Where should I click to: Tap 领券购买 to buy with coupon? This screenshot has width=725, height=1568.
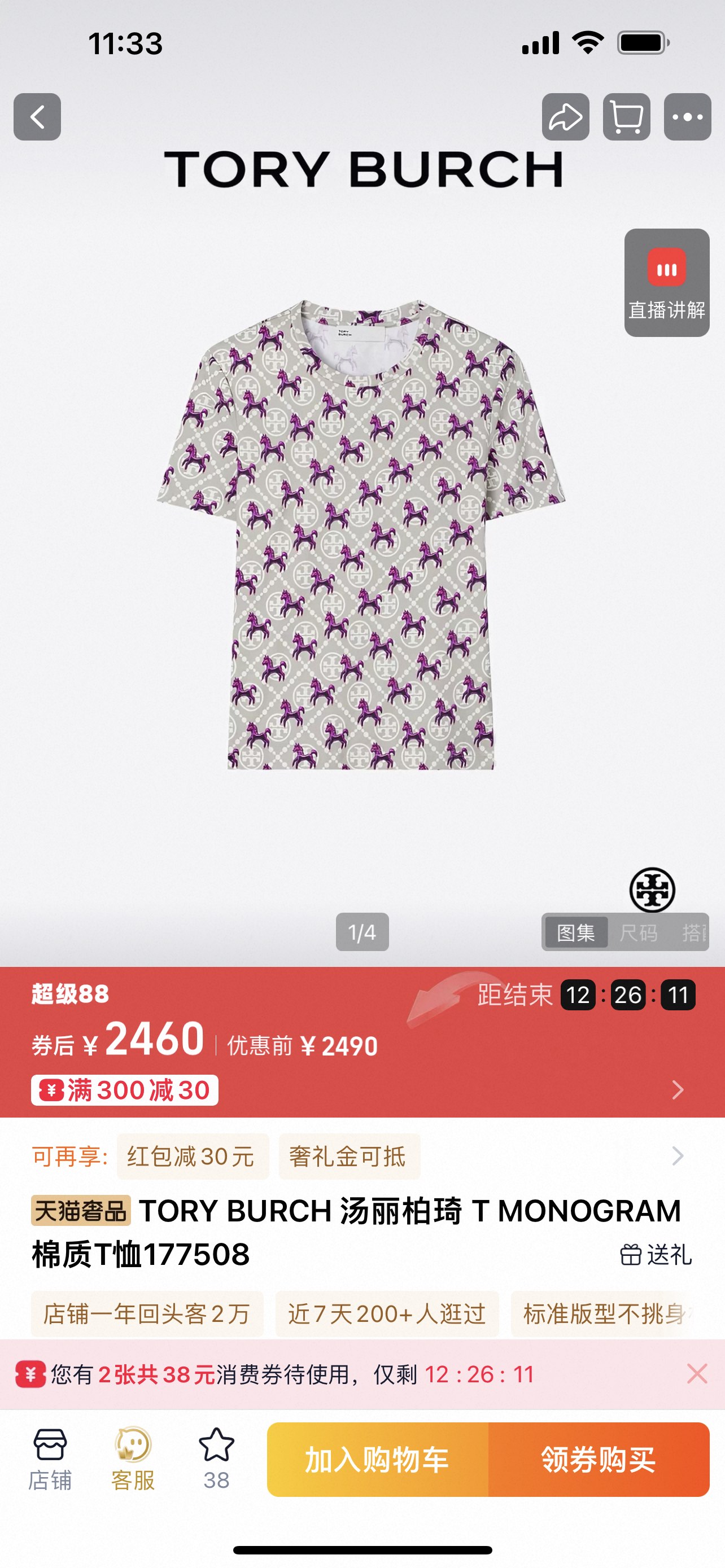[599, 1460]
